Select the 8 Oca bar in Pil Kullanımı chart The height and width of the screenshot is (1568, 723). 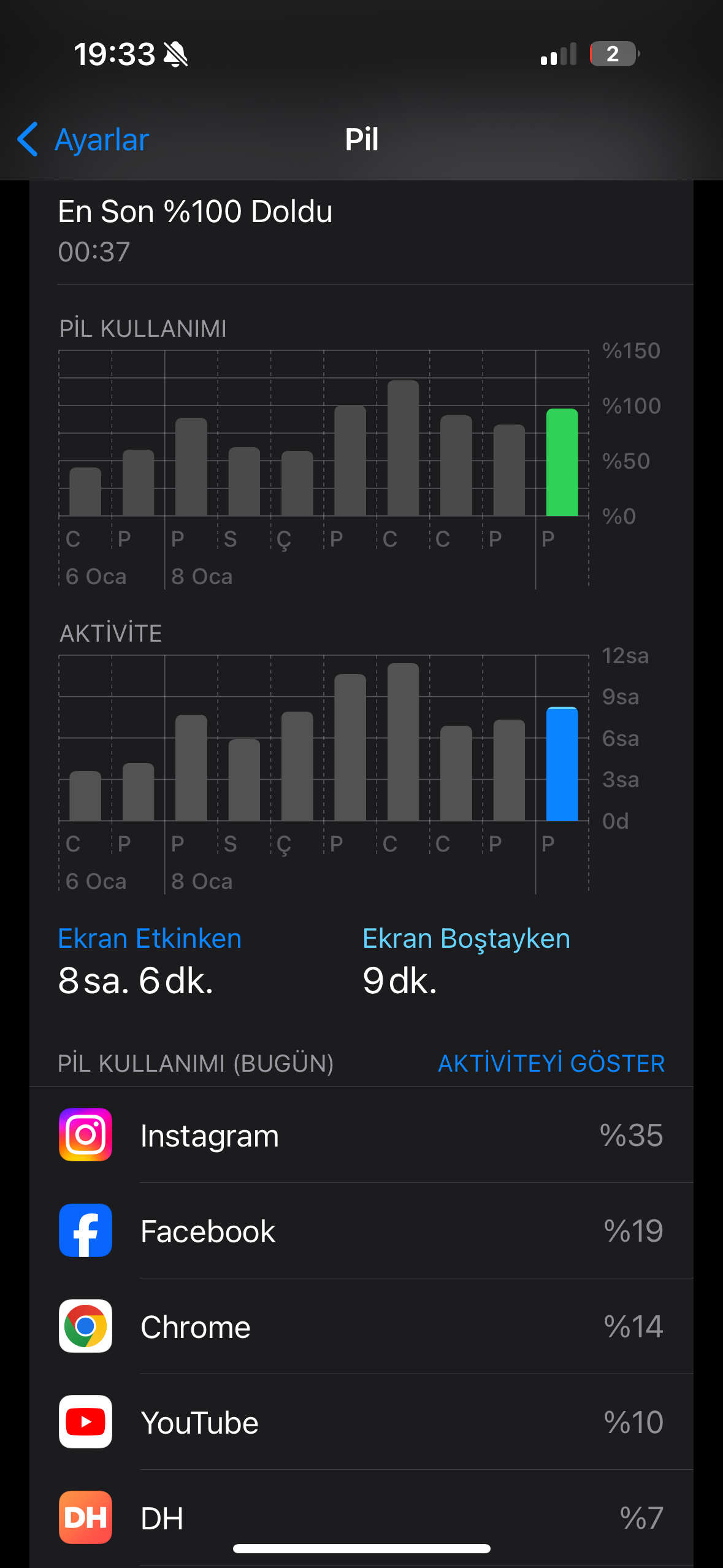pyautogui.click(x=191, y=467)
